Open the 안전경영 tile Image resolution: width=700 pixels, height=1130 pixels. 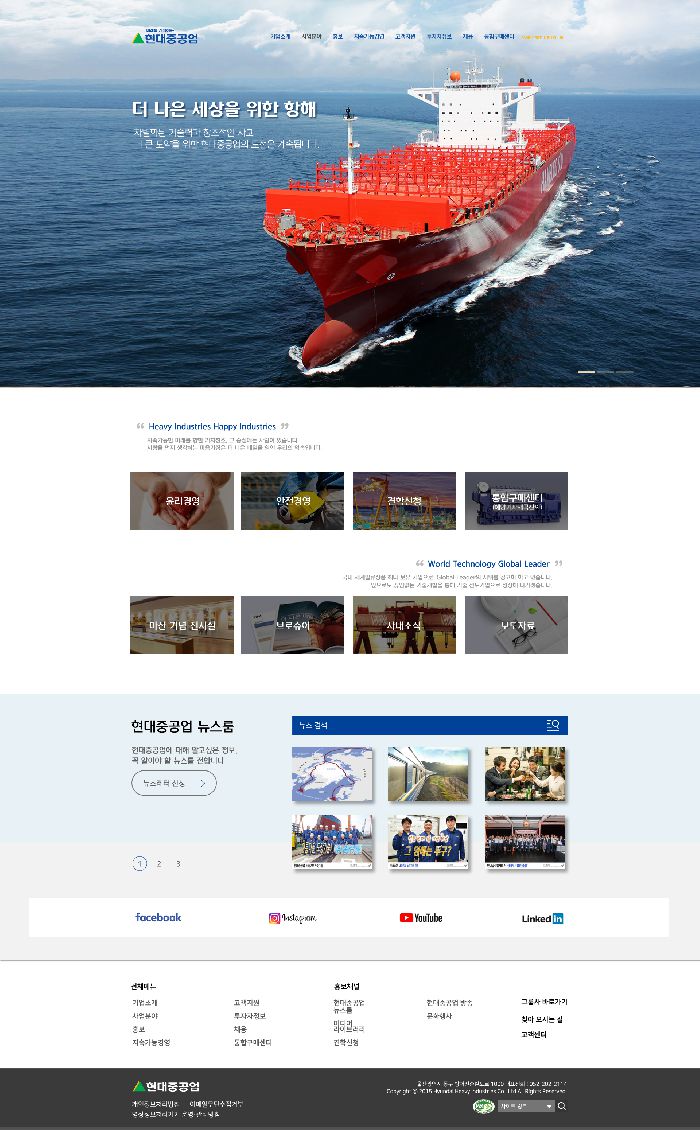(292, 501)
